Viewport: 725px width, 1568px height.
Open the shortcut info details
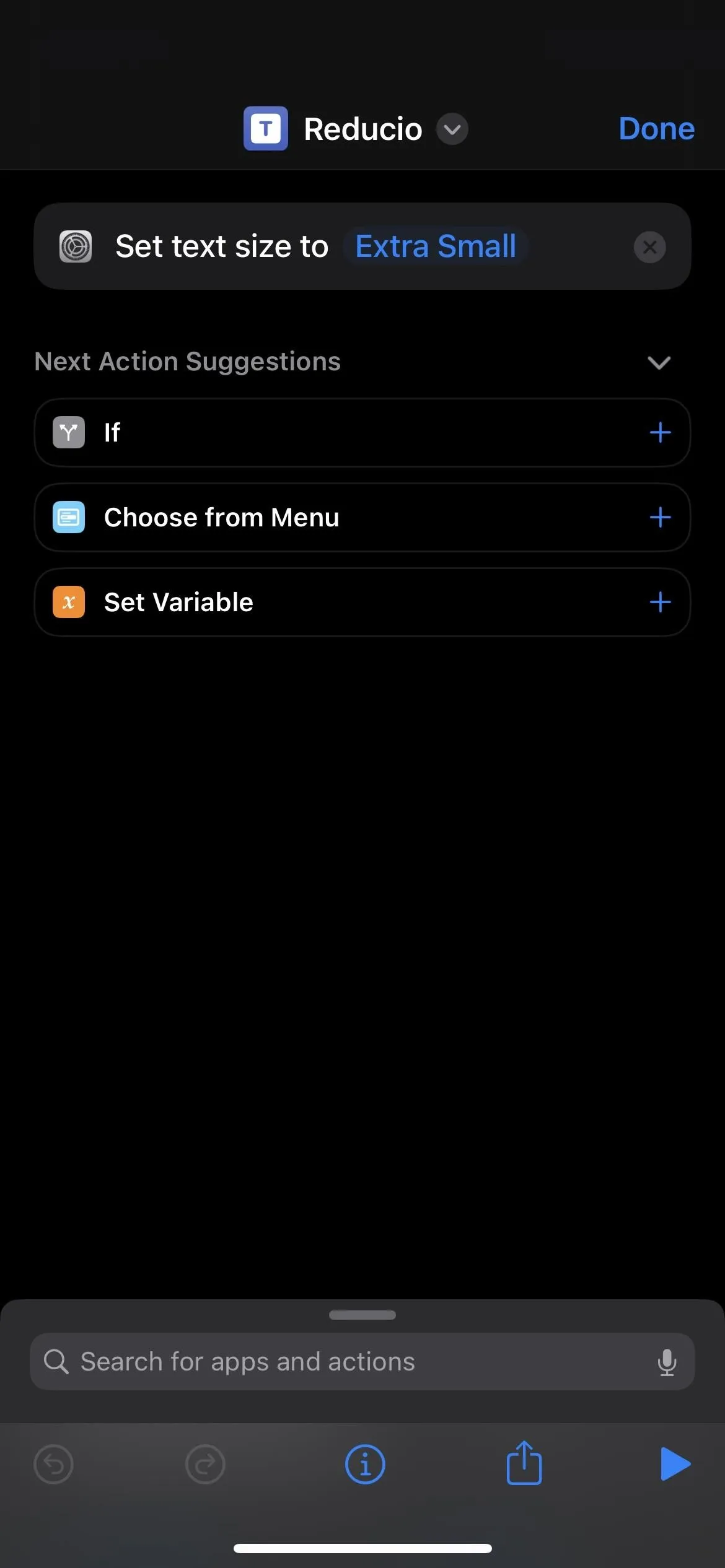coord(365,1464)
